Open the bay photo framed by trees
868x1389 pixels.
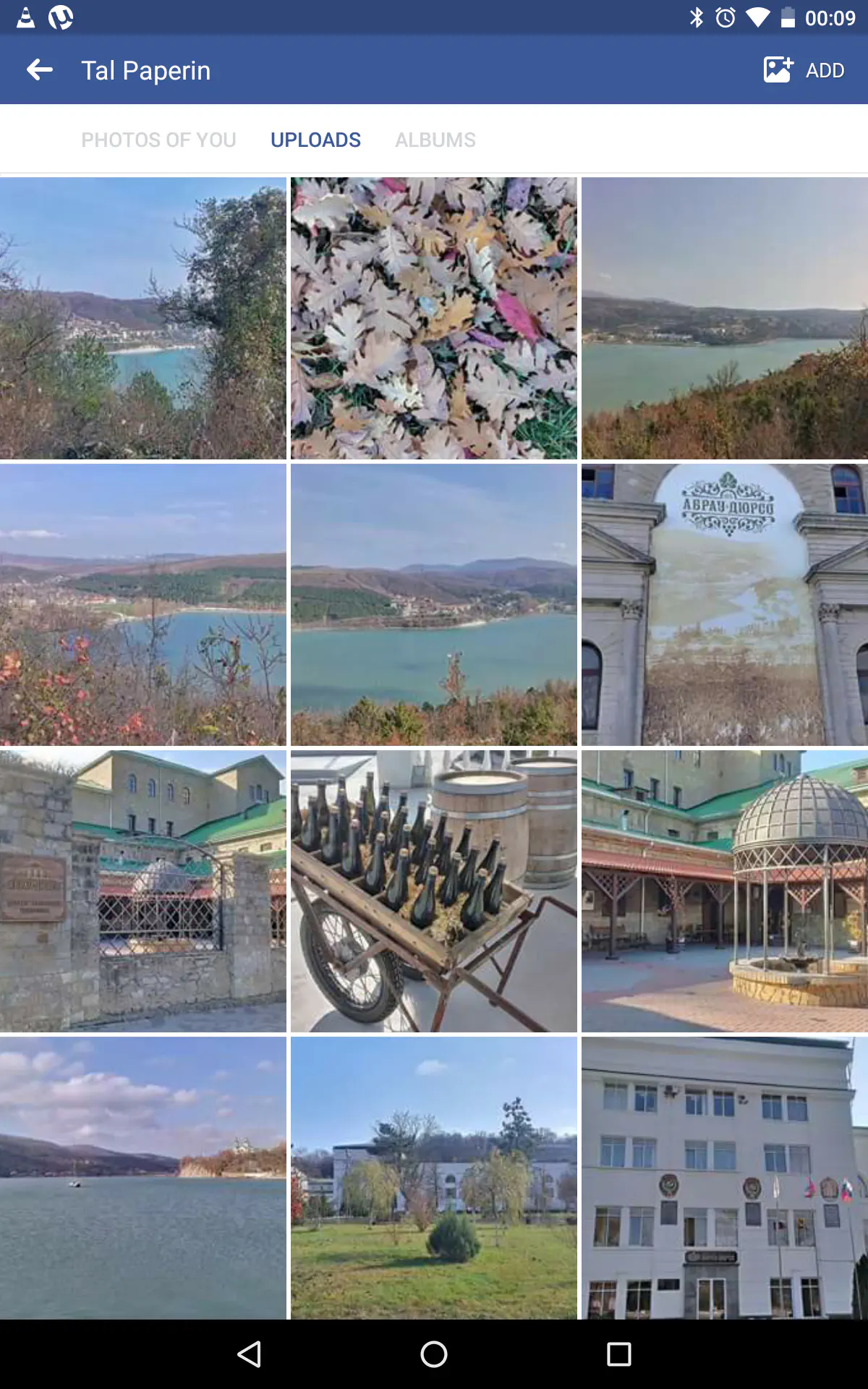coord(142,318)
